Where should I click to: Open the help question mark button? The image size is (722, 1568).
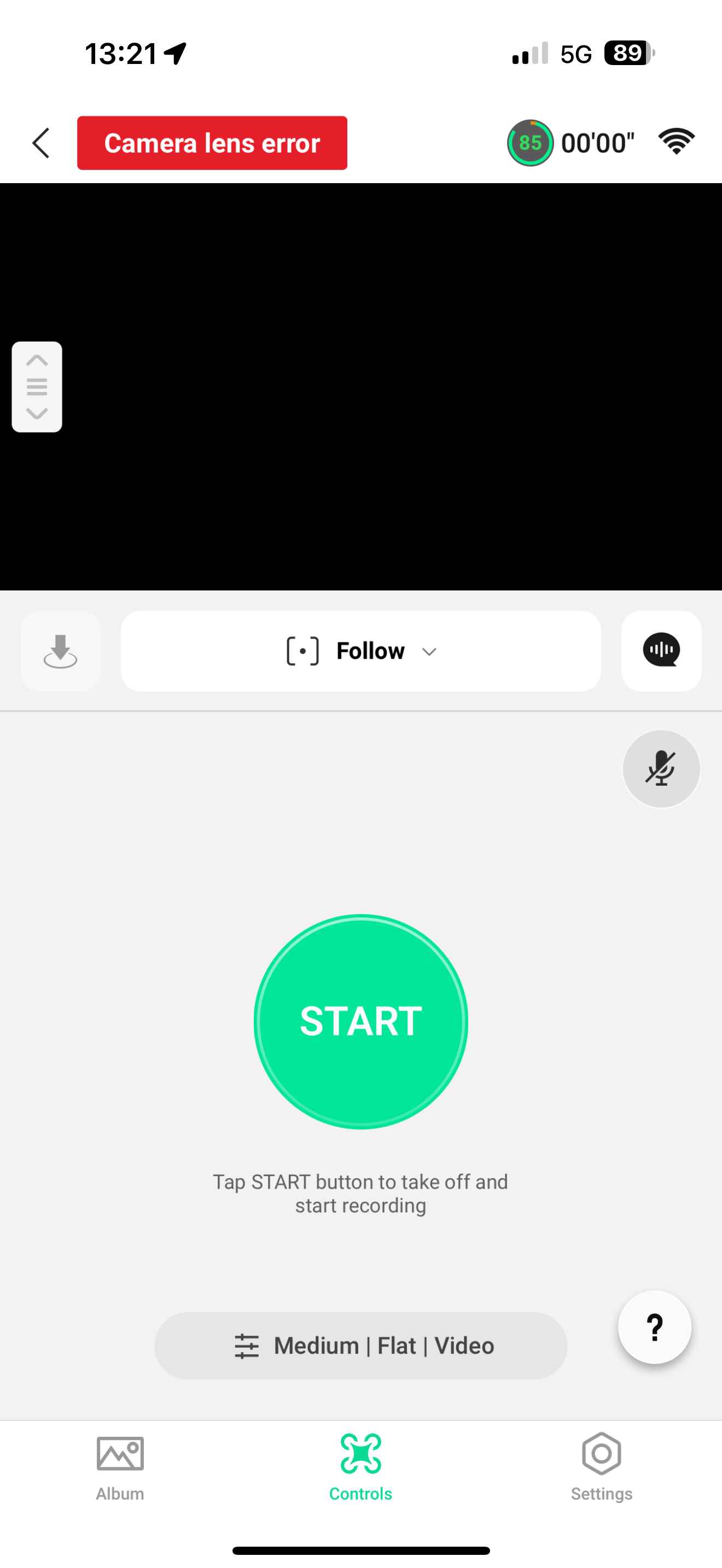click(654, 1327)
